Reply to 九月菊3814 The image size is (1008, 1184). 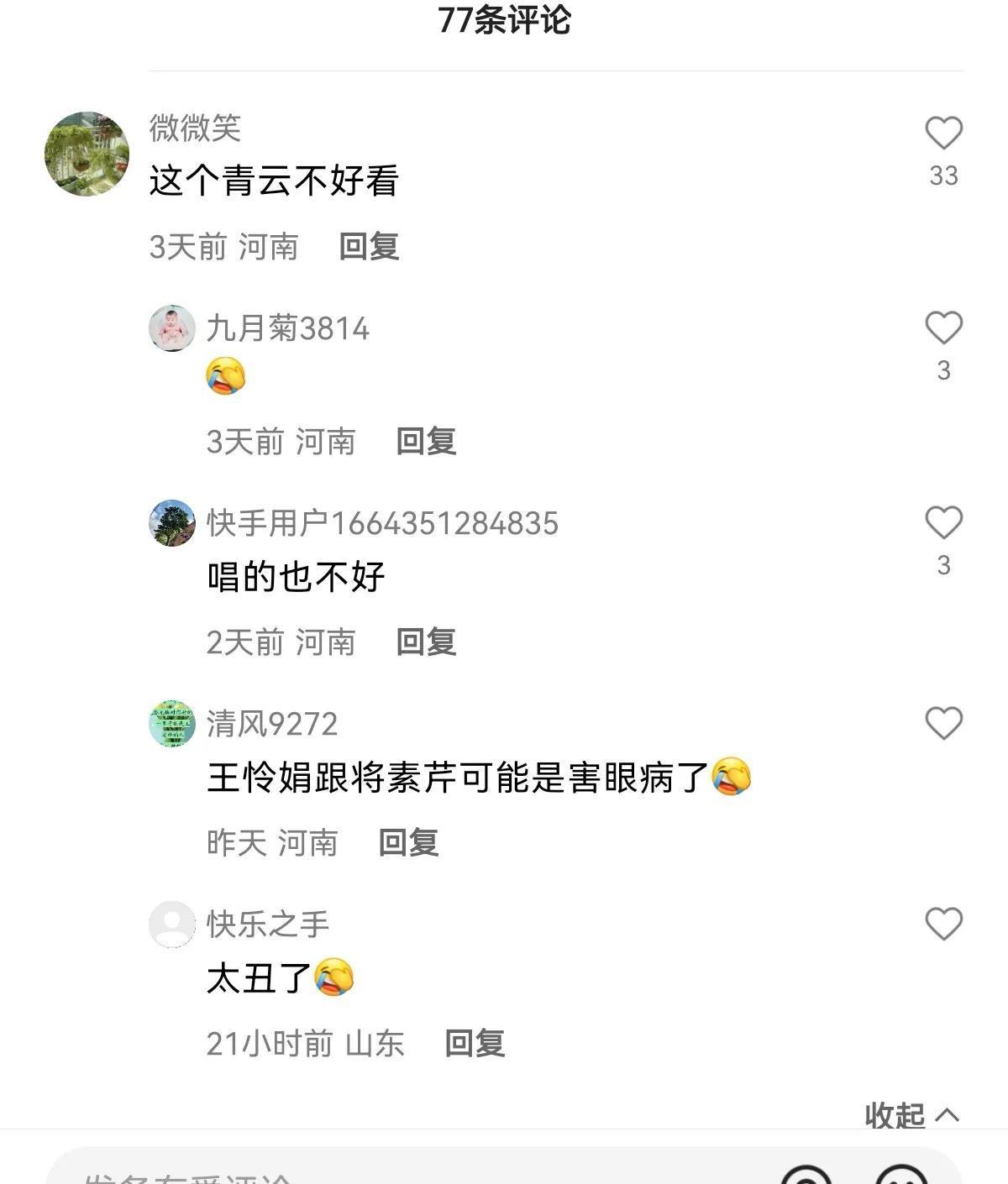(x=426, y=442)
